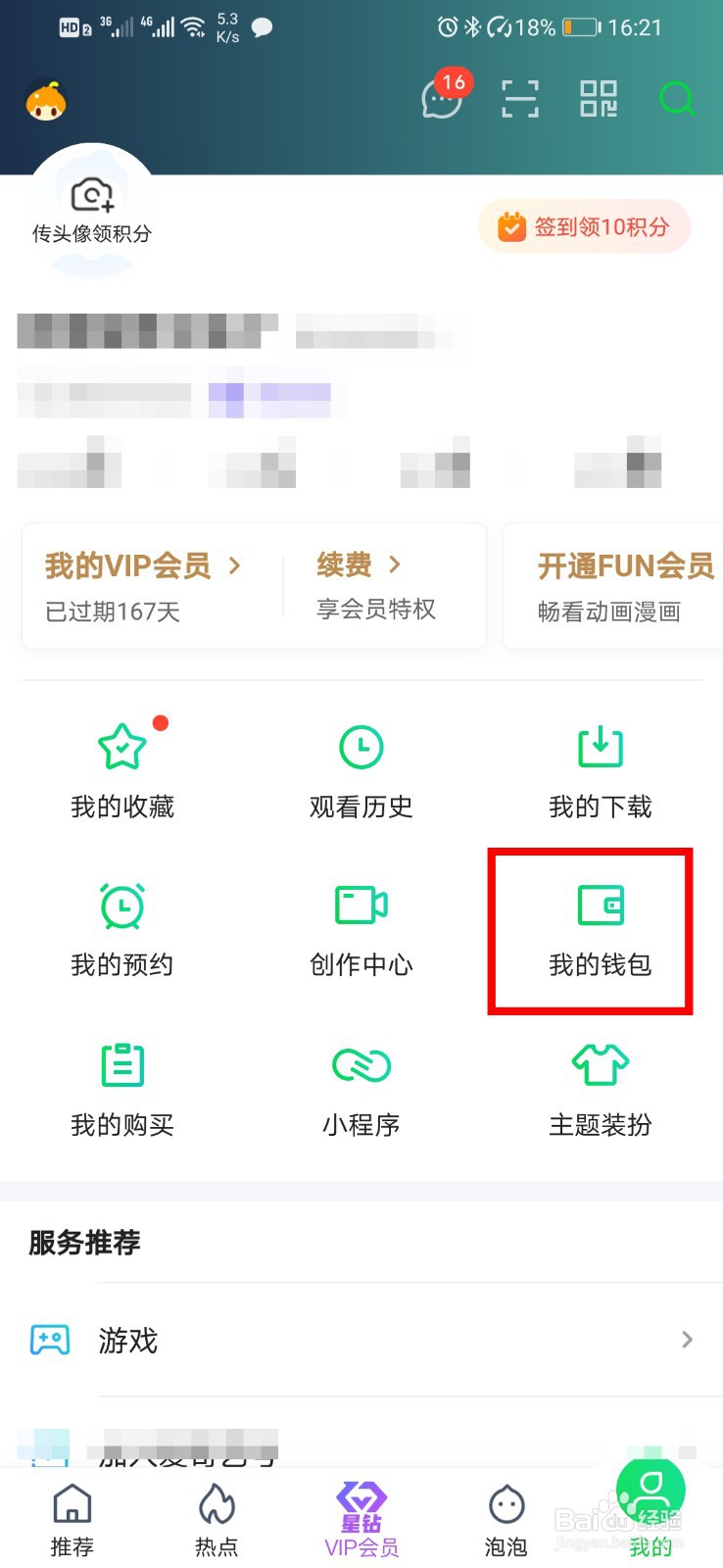723x1568 pixels.
Task: Open 观看历史 viewing history
Action: pyautogui.click(x=361, y=769)
